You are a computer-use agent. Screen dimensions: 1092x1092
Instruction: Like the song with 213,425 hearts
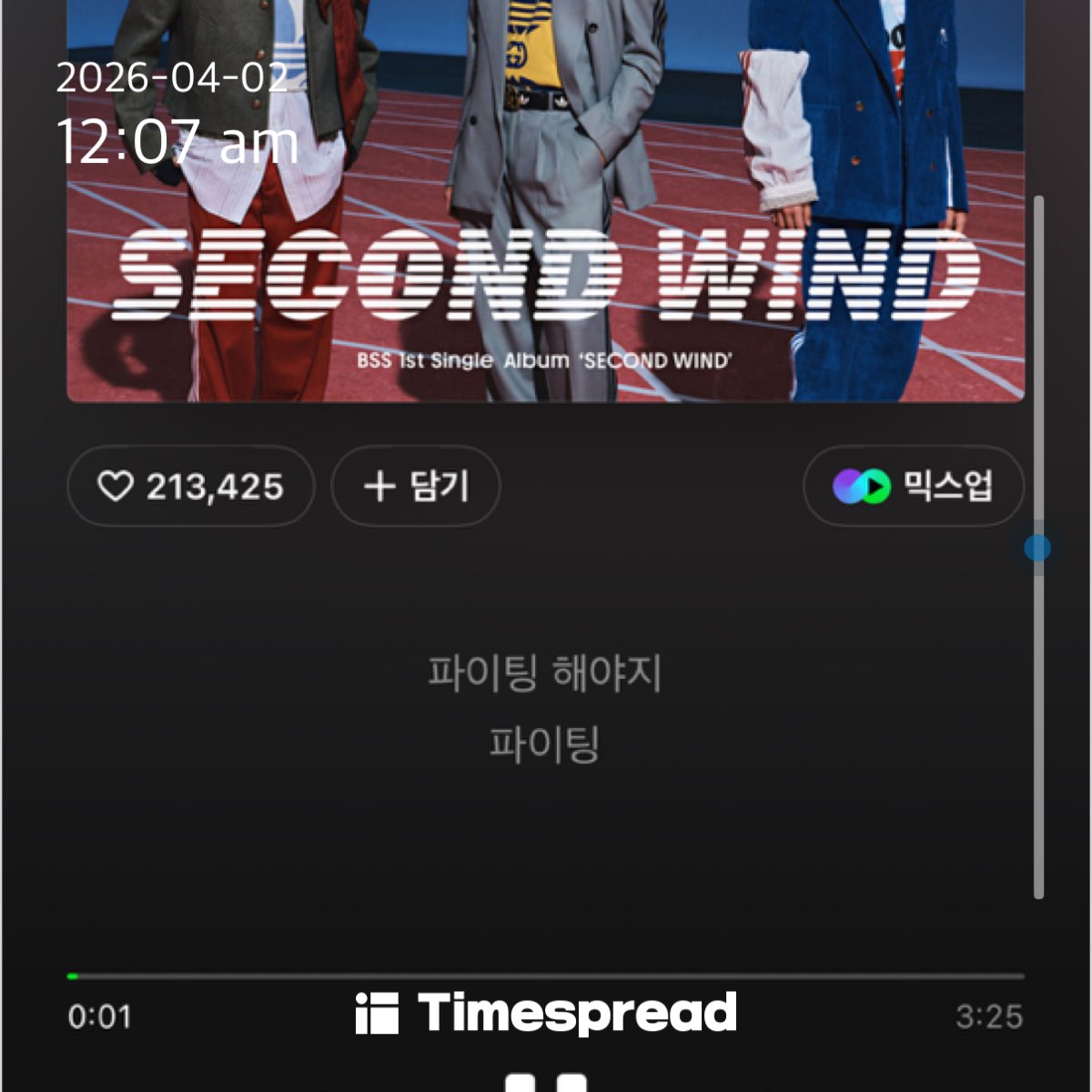click(190, 486)
